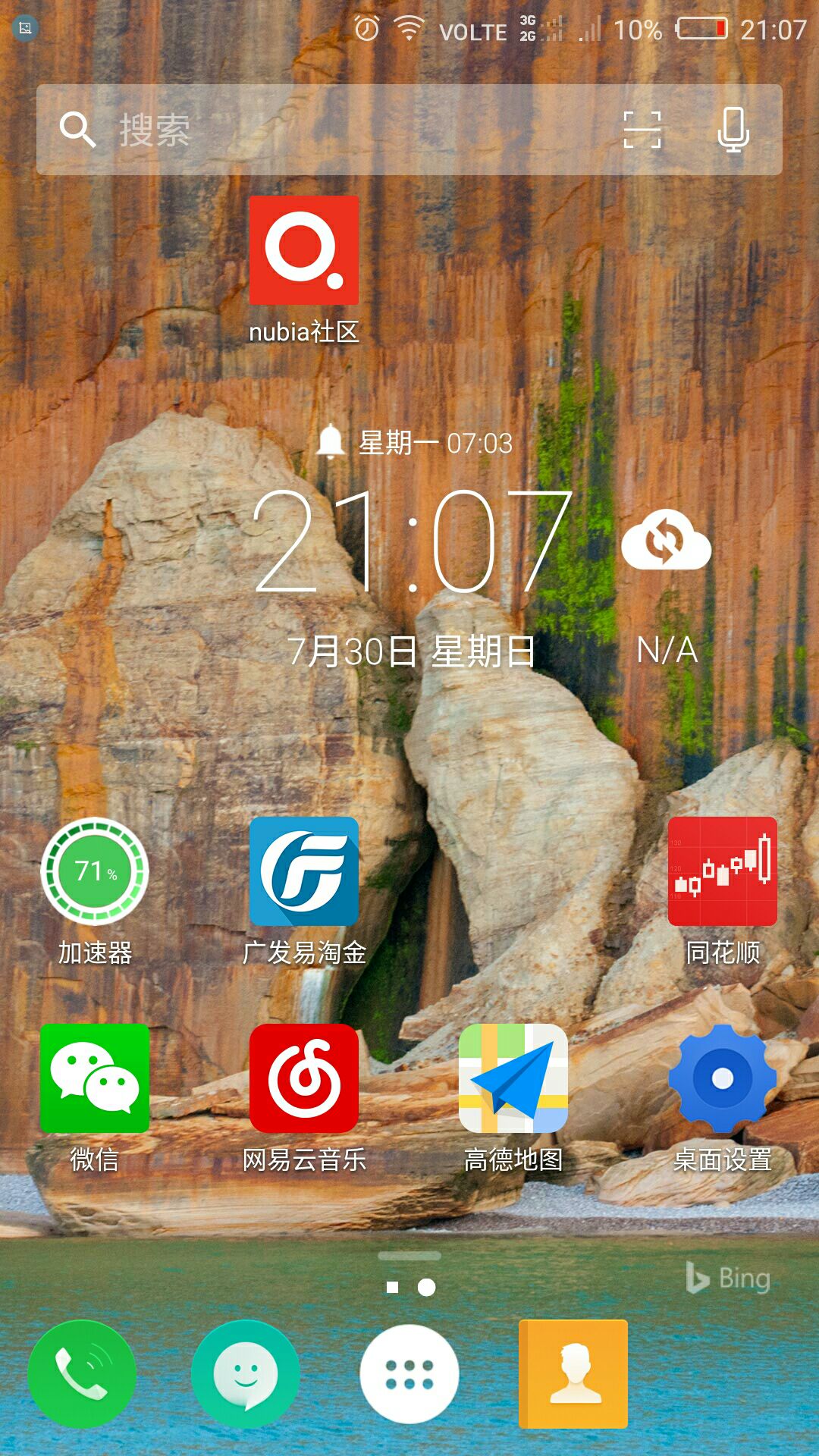Open the phone dialer in the dock
The height and width of the screenshot is (1456, 819).
[82, 1374]
